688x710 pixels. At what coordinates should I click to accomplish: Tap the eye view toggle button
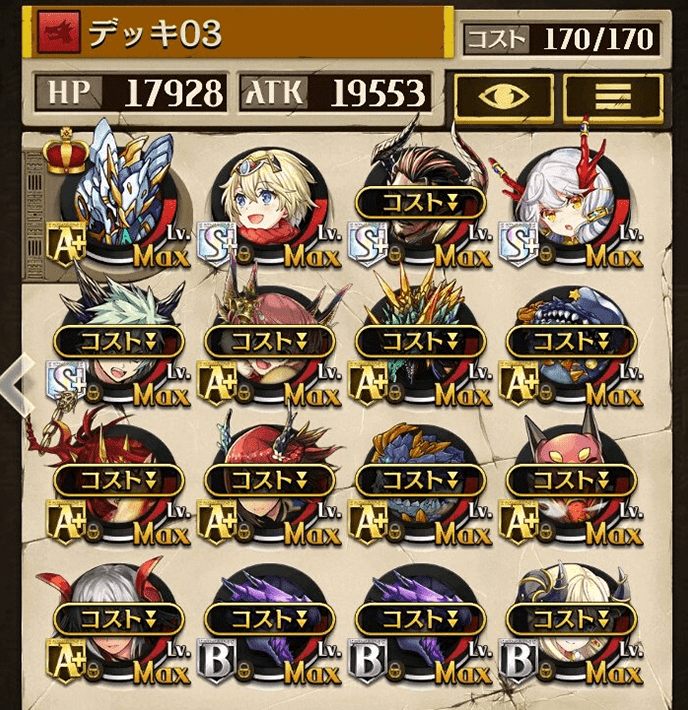504,97
